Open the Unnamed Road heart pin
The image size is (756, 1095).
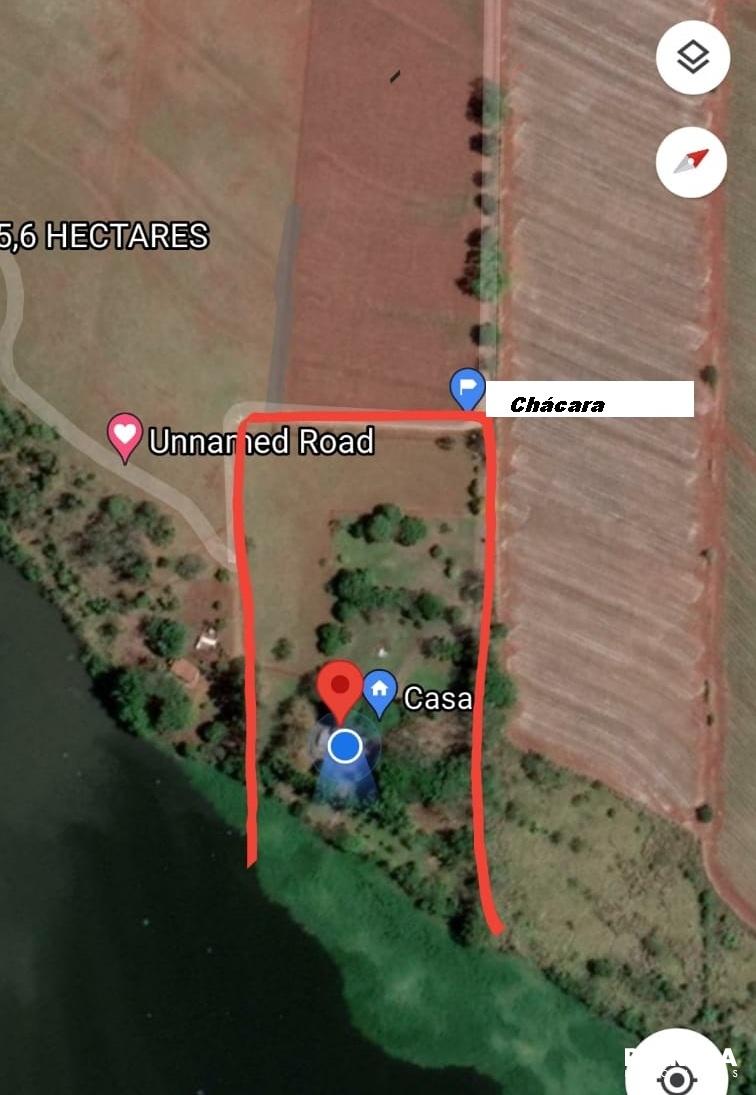125,437
